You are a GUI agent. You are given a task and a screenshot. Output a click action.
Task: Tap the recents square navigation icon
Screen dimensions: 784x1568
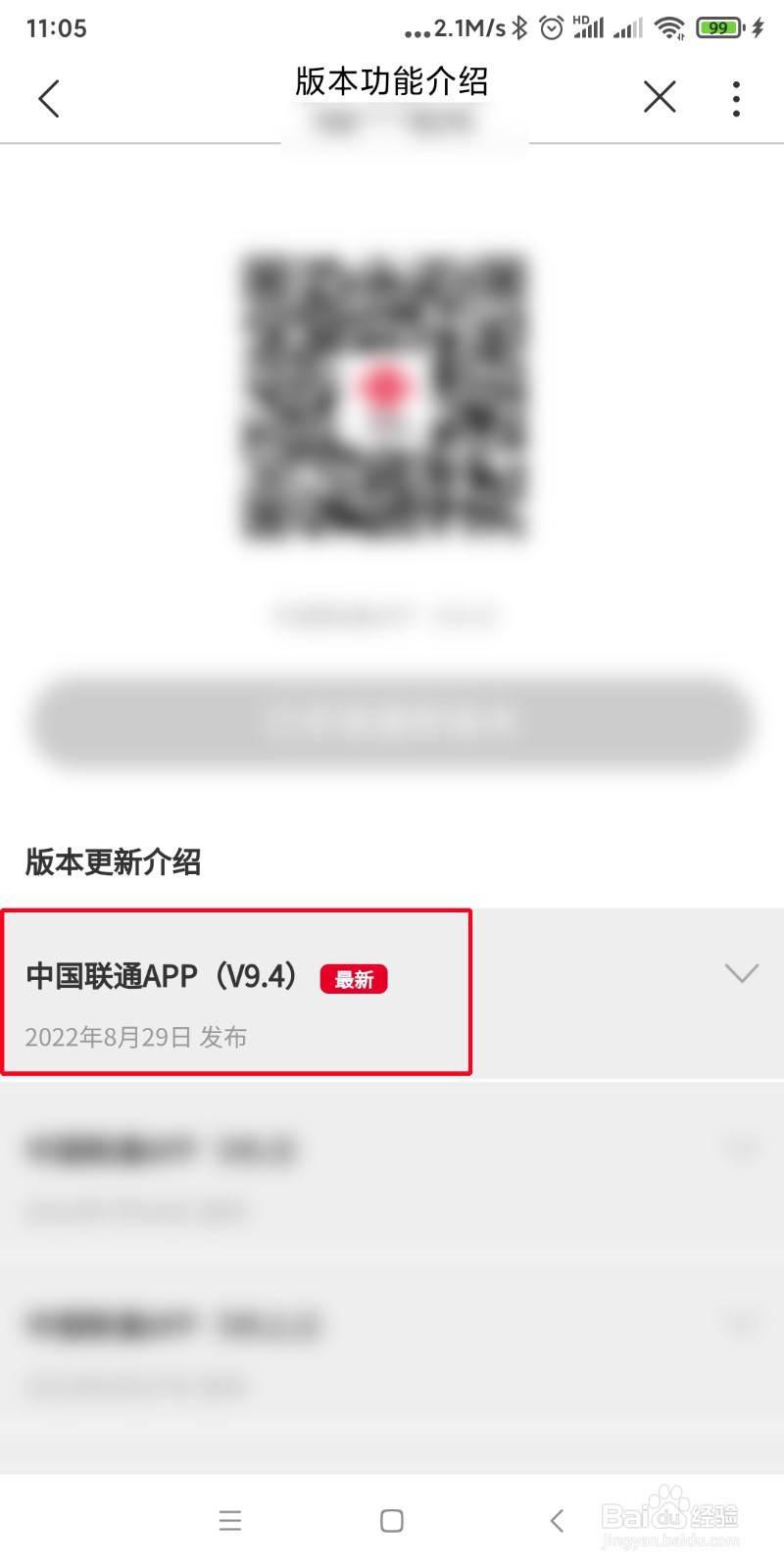391,1520
